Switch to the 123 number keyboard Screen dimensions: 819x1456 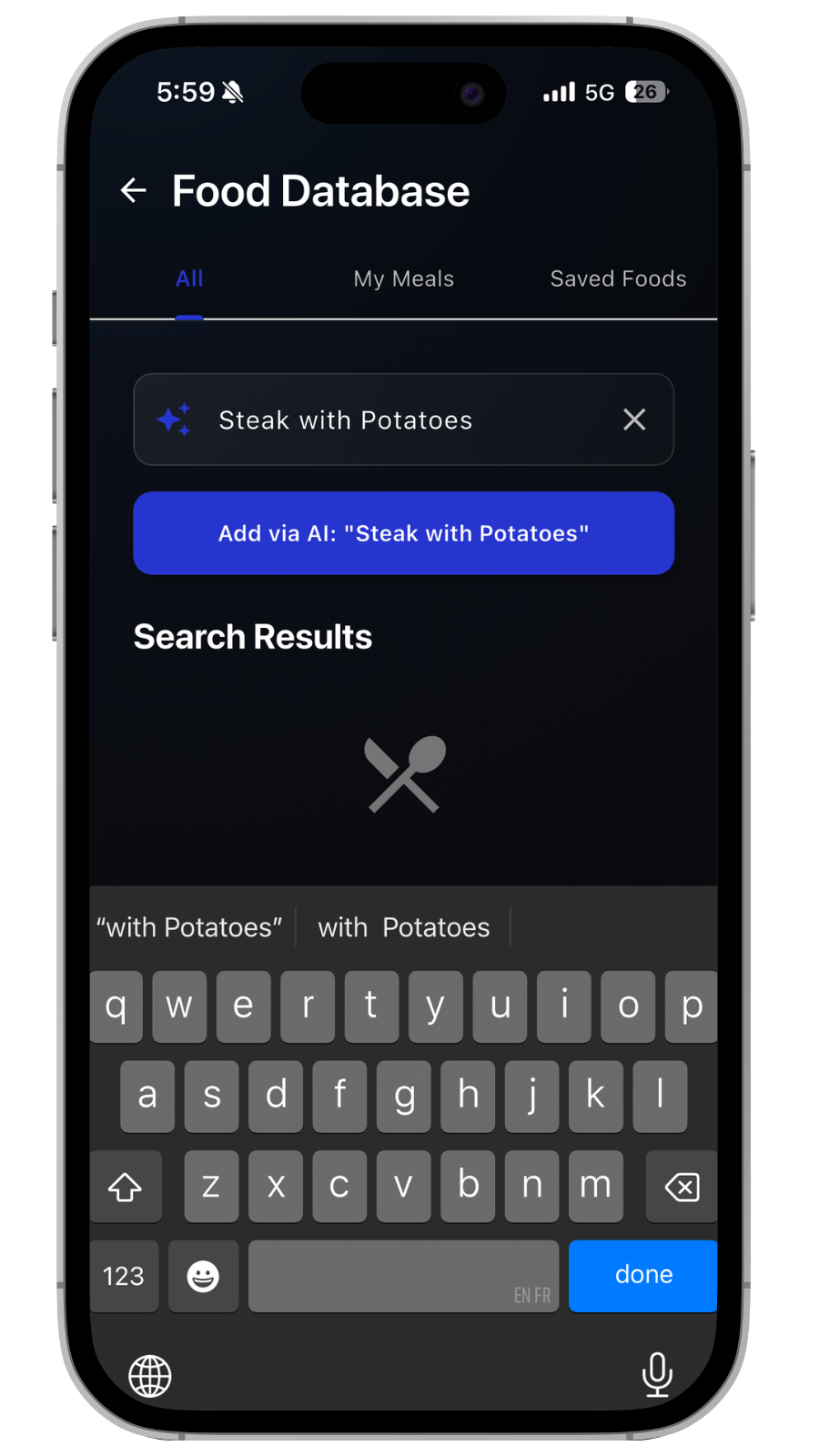tap(124, 1276)
